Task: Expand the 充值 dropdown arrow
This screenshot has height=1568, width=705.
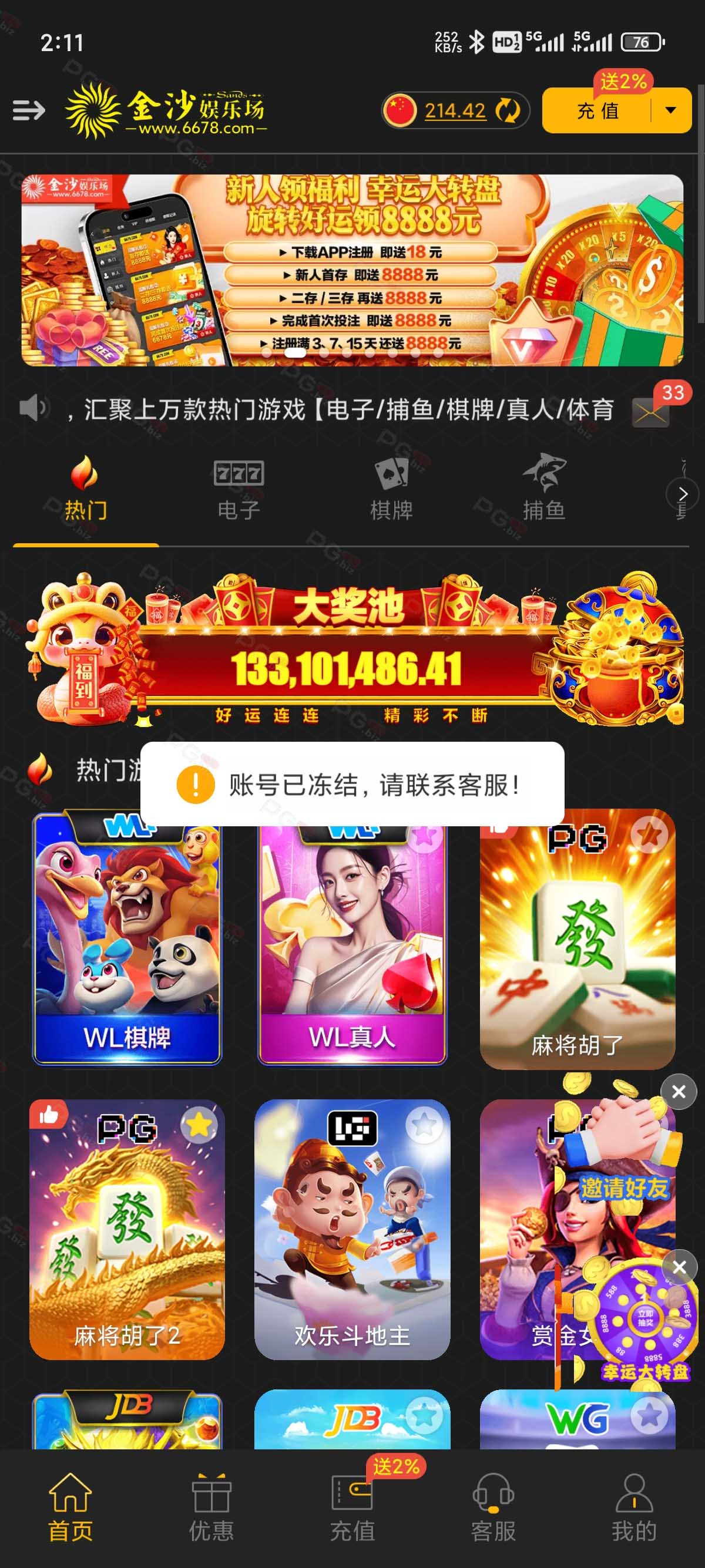Action: tap(671, 111)
